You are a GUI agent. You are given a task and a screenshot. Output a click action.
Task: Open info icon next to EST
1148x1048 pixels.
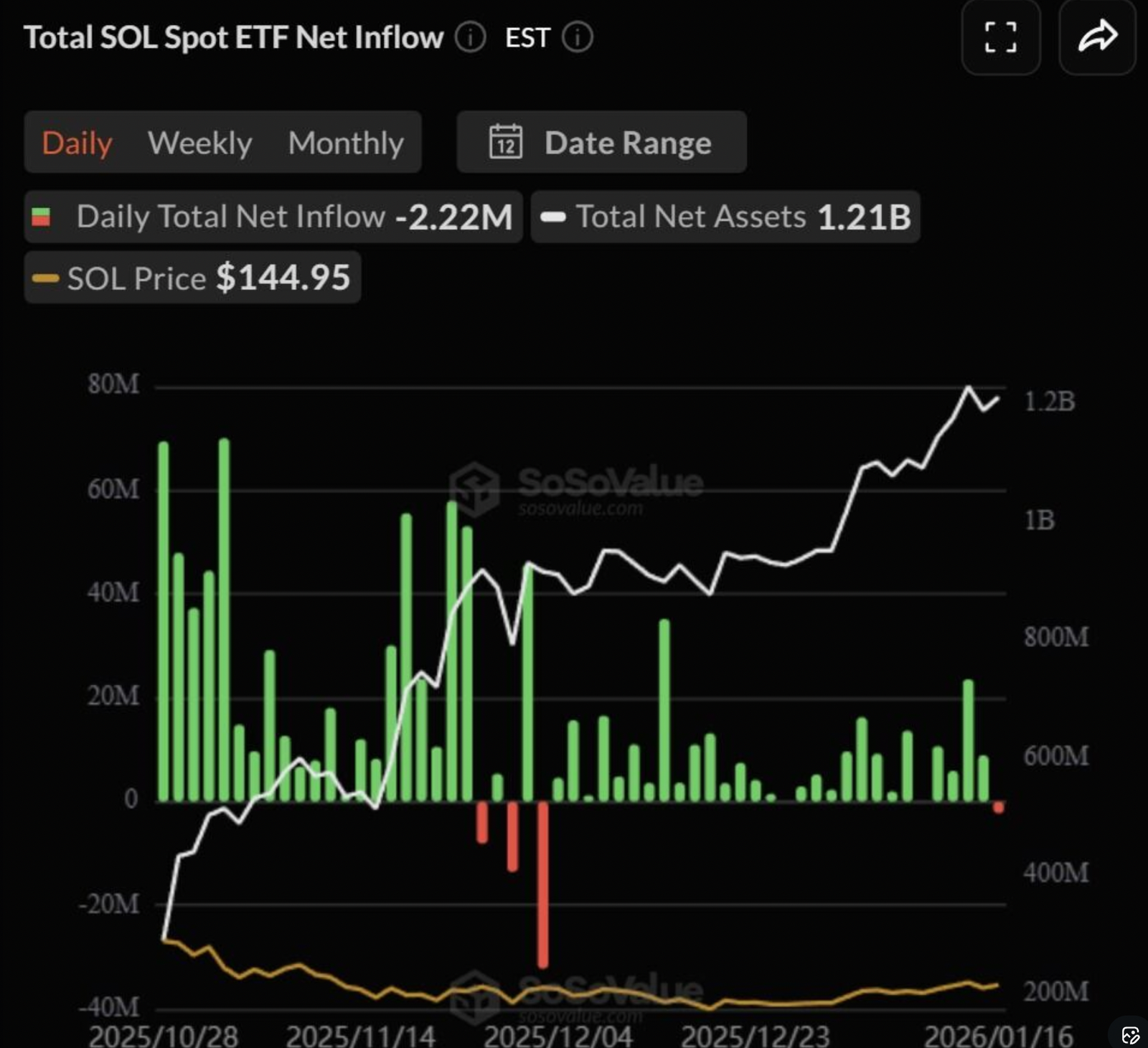[x=578, y=37]
